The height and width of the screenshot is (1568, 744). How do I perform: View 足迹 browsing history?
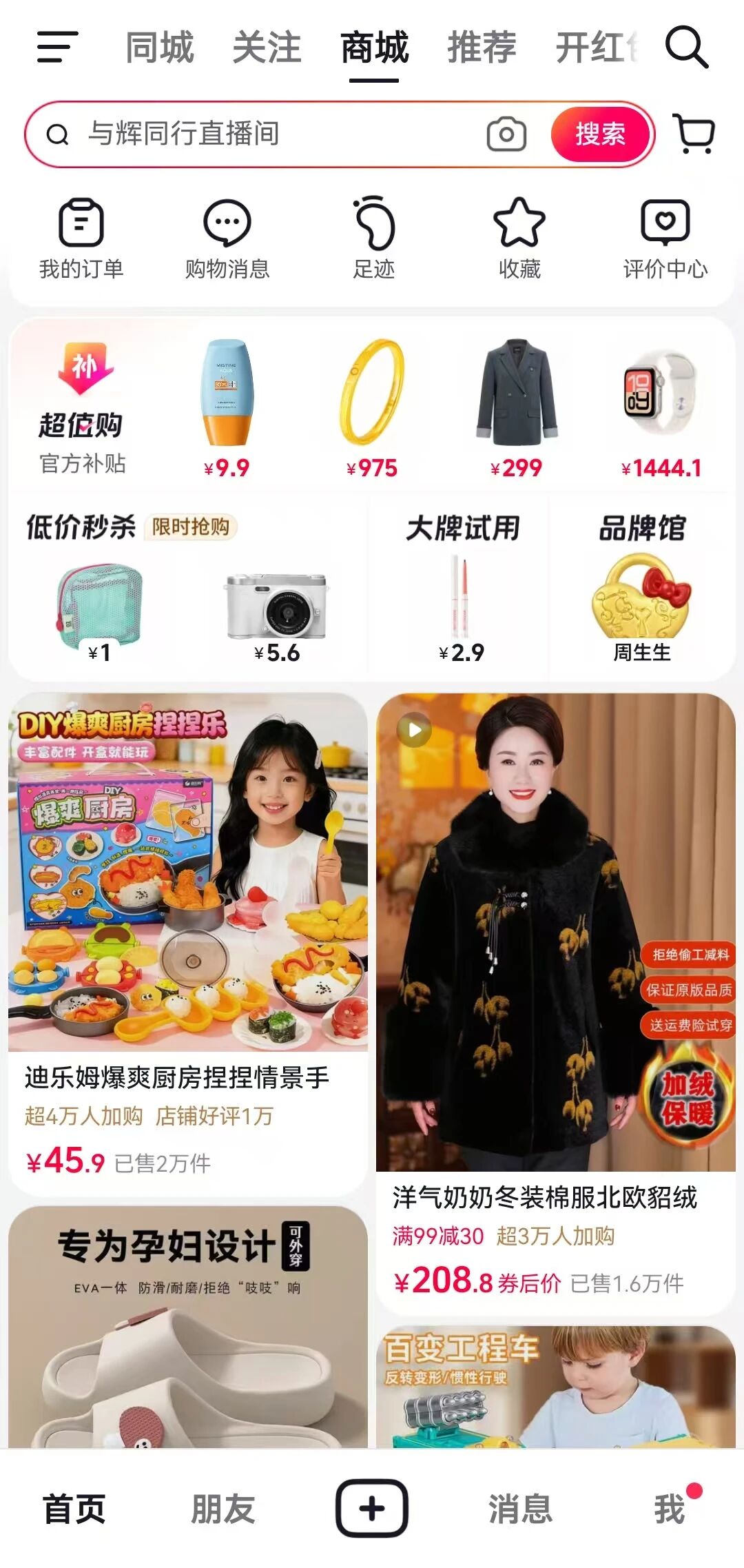pyautogui.click(x=373, y=238)
